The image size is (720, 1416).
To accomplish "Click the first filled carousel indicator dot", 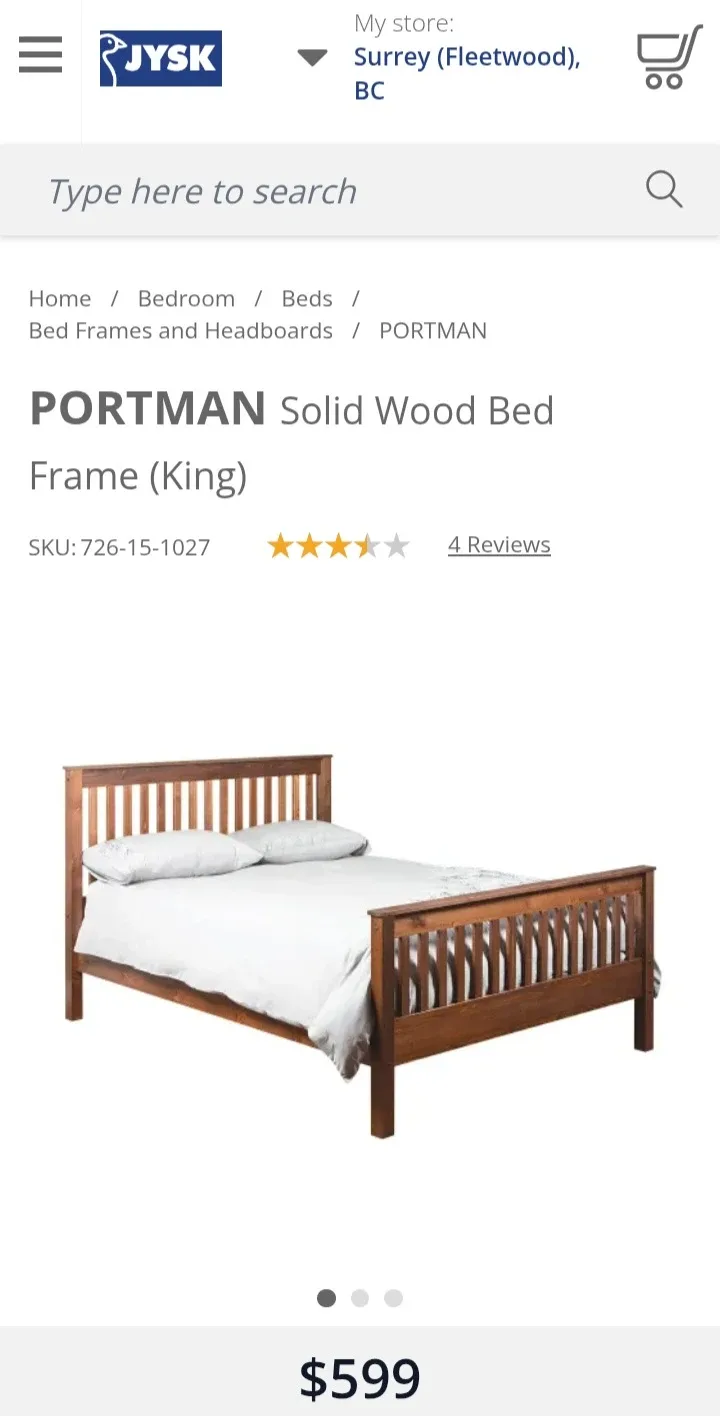I will (x=326, y=1298).
